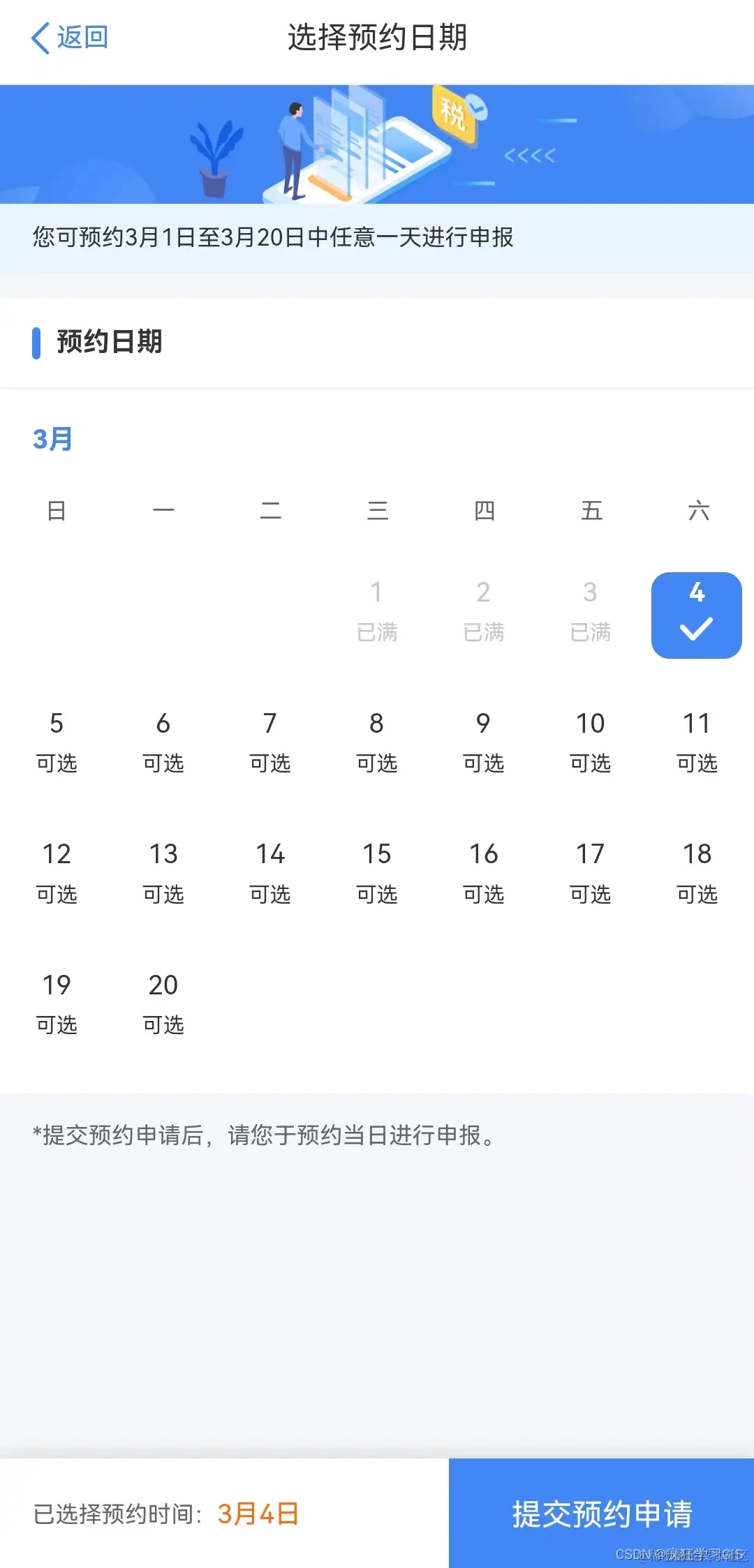This screenshot has height=1568, width=754.
Task: Pick date 11 on the calendar
Action: tap(697, 742)
